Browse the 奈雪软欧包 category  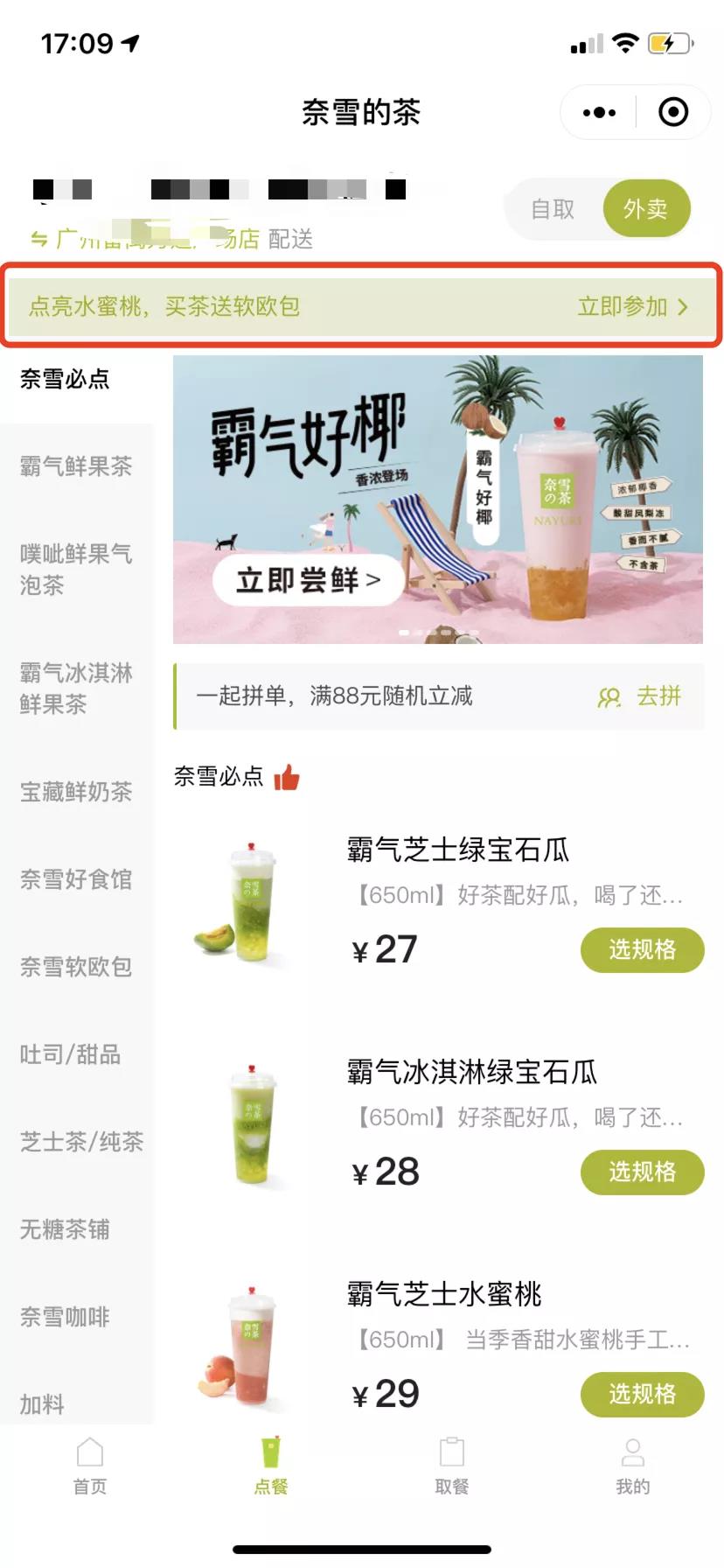pyautogui.click(x=76, y=967)
